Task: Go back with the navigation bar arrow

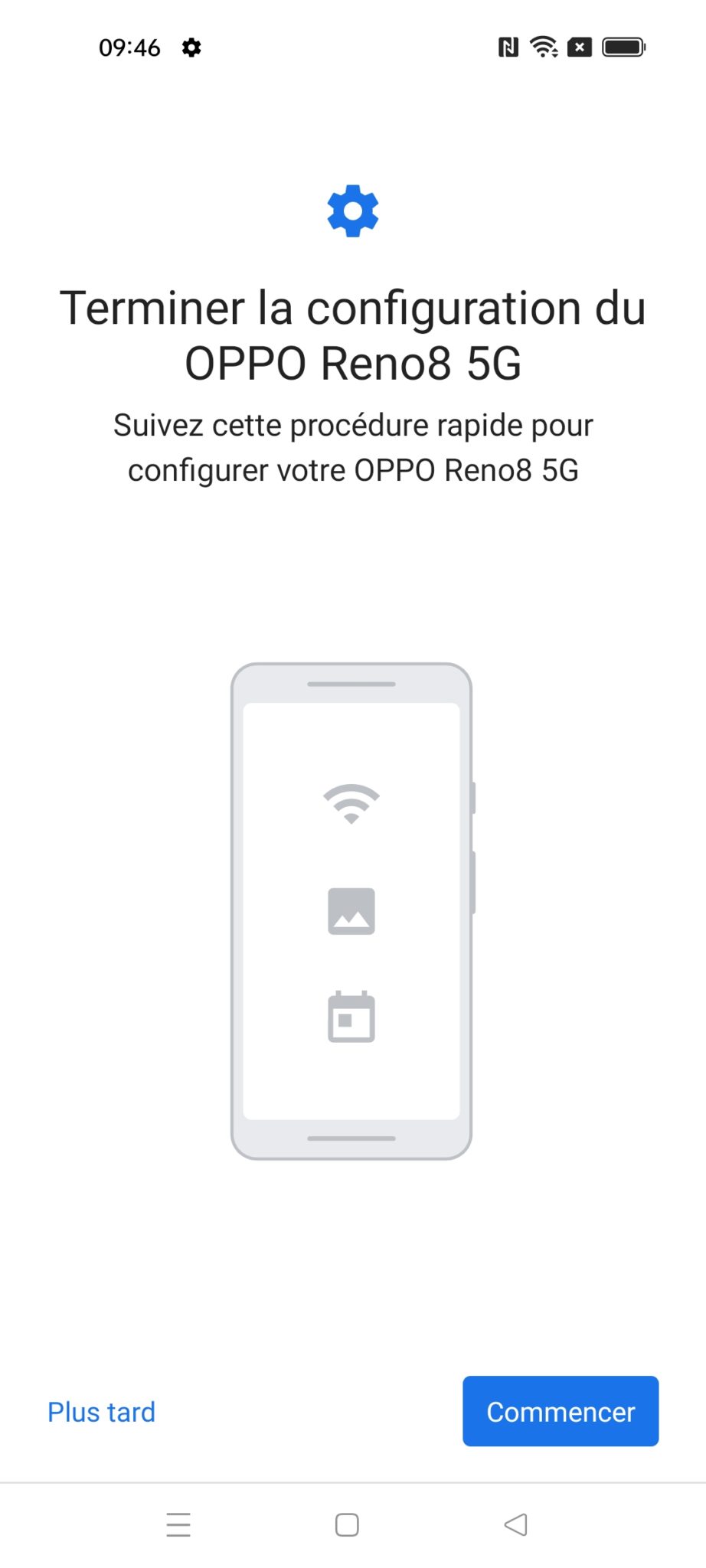Action: [x=515, y=1524]
